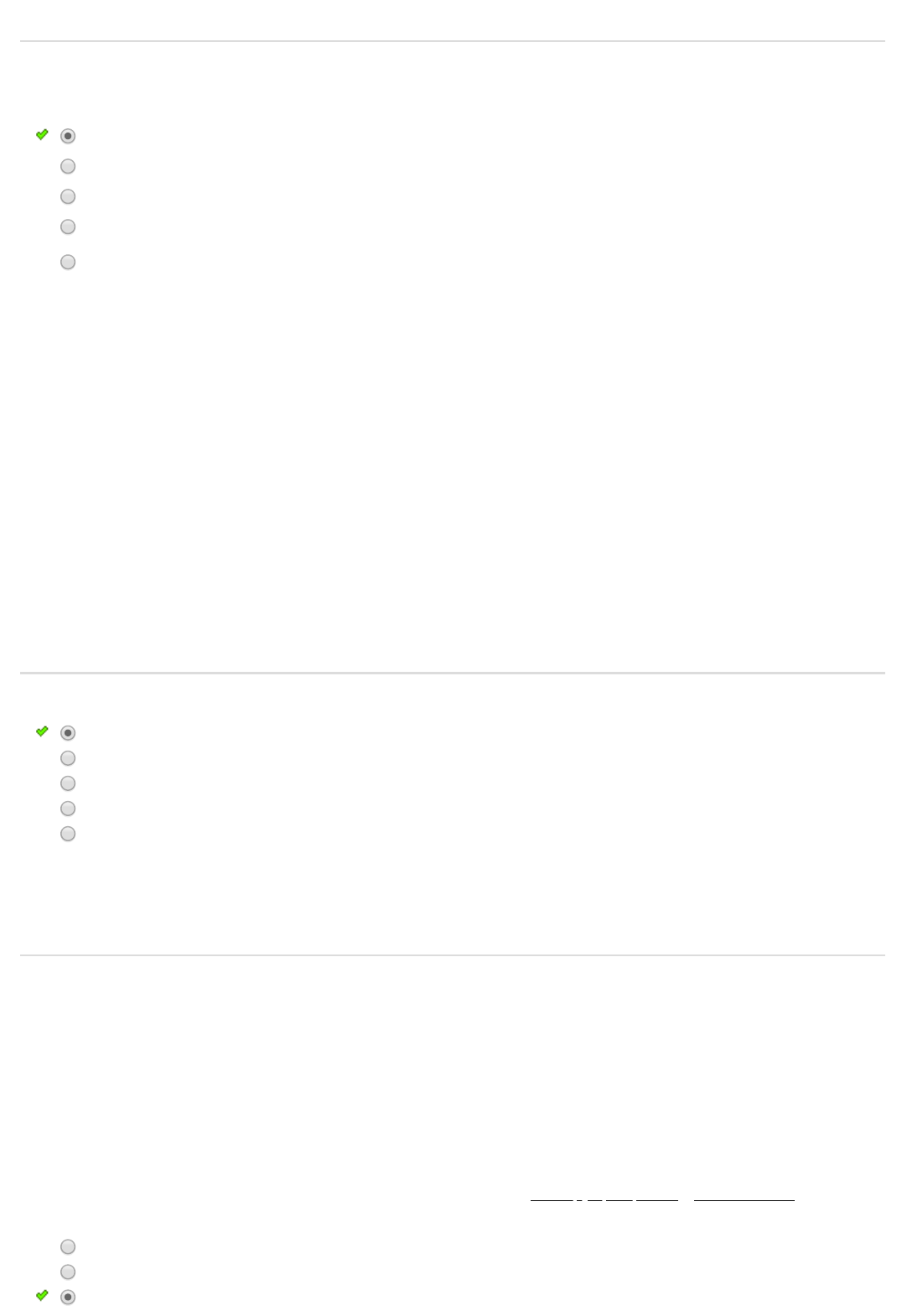The height and width of the screenshot is (1316, 902).
Task: Select the second option in the third question
Action: (68, 1272)
